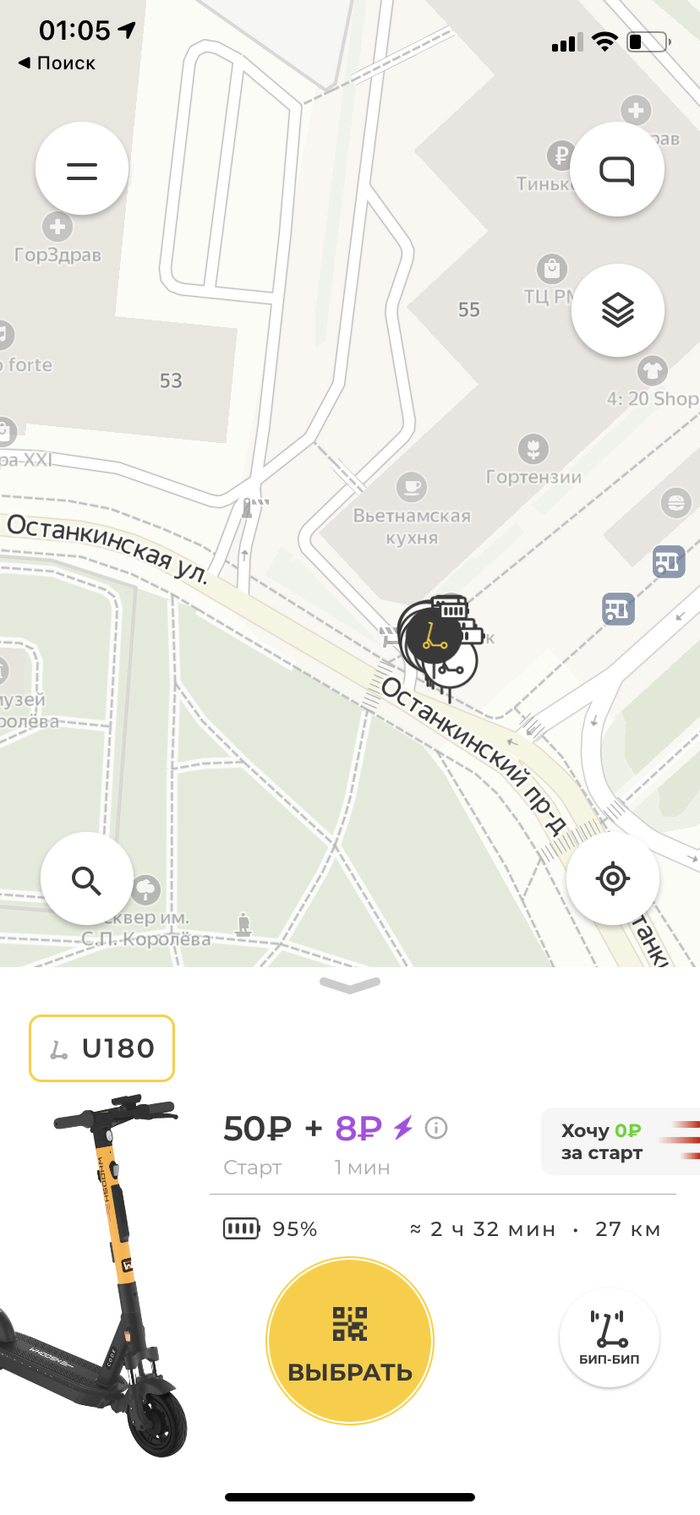Viewport: 700px width, 1515px height.
Task: Tap the U180 scooter chip
Action: click(102, 1048)
